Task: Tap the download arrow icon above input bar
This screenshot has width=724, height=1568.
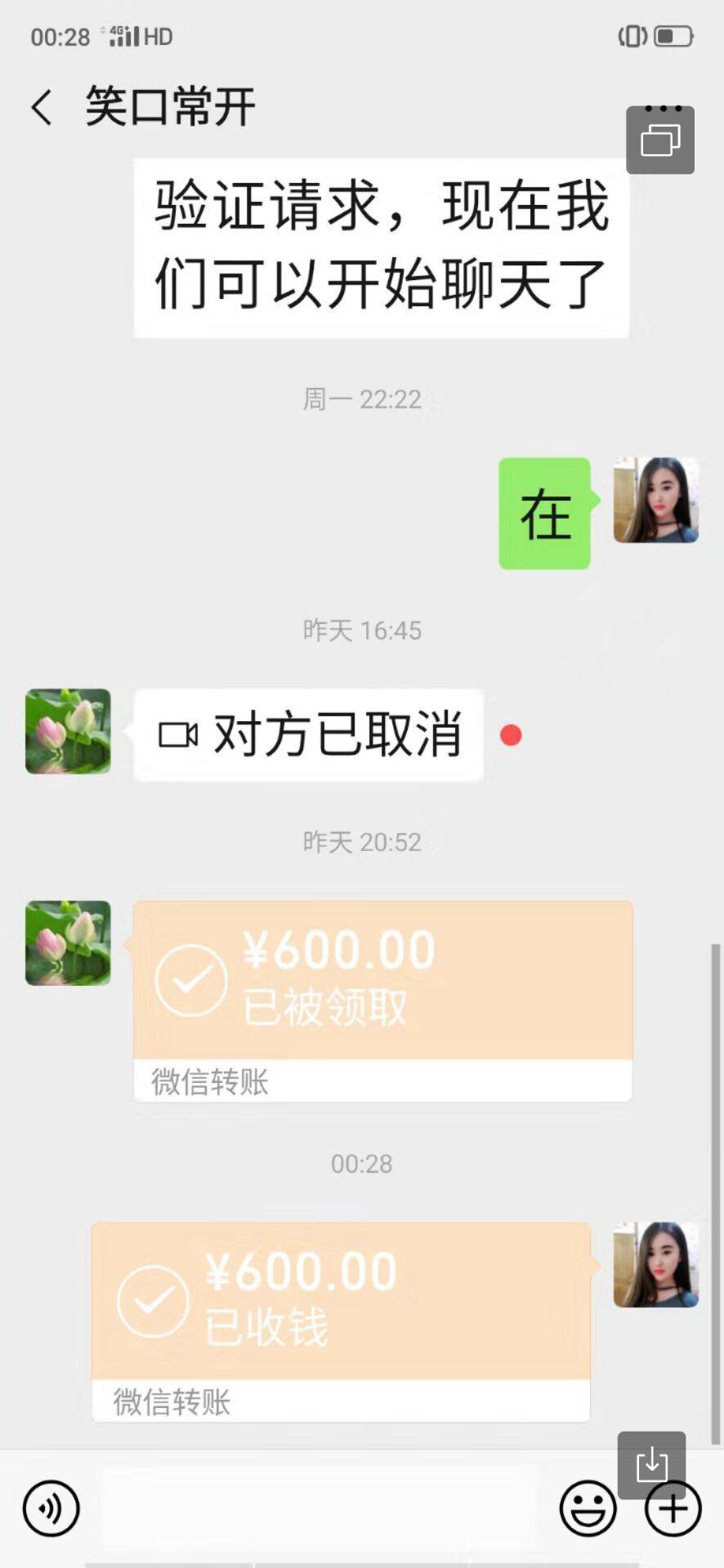Action: [652, 1464]
